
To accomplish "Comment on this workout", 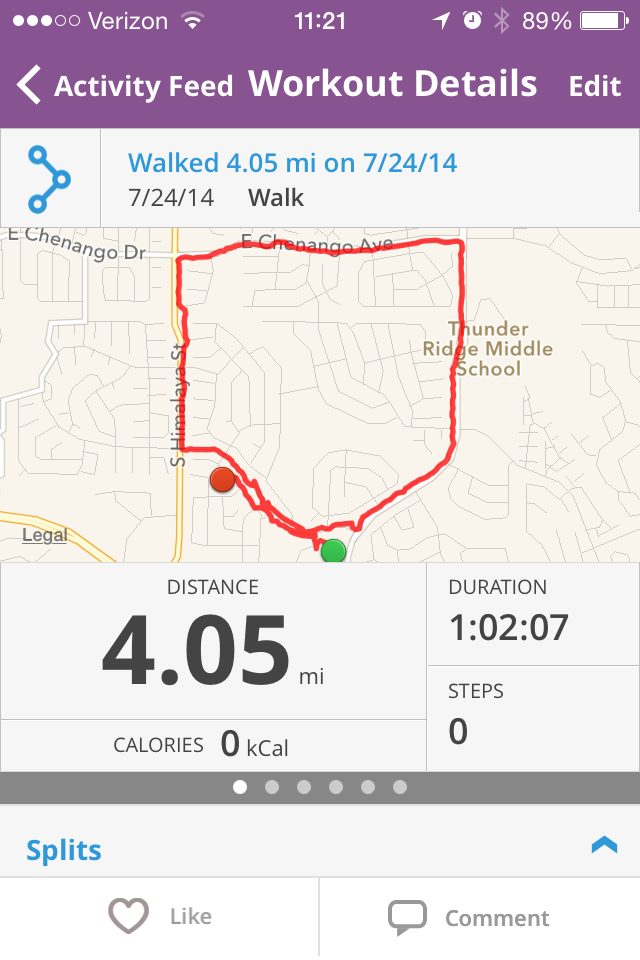I will [x=470, y=917].
